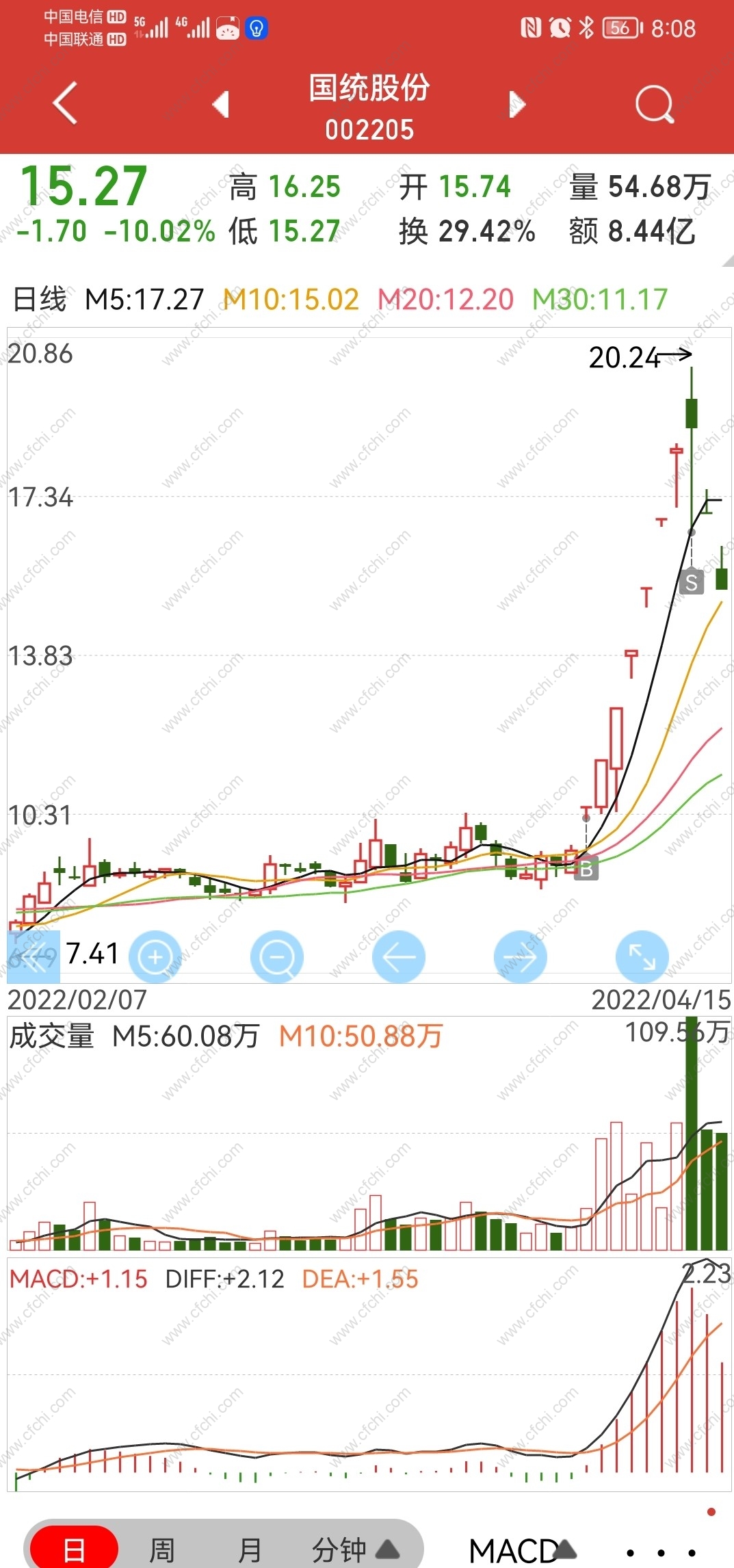Zoom in the candlestick chart
Viewport: 734px width, 1568px height.
coord(155,956)
